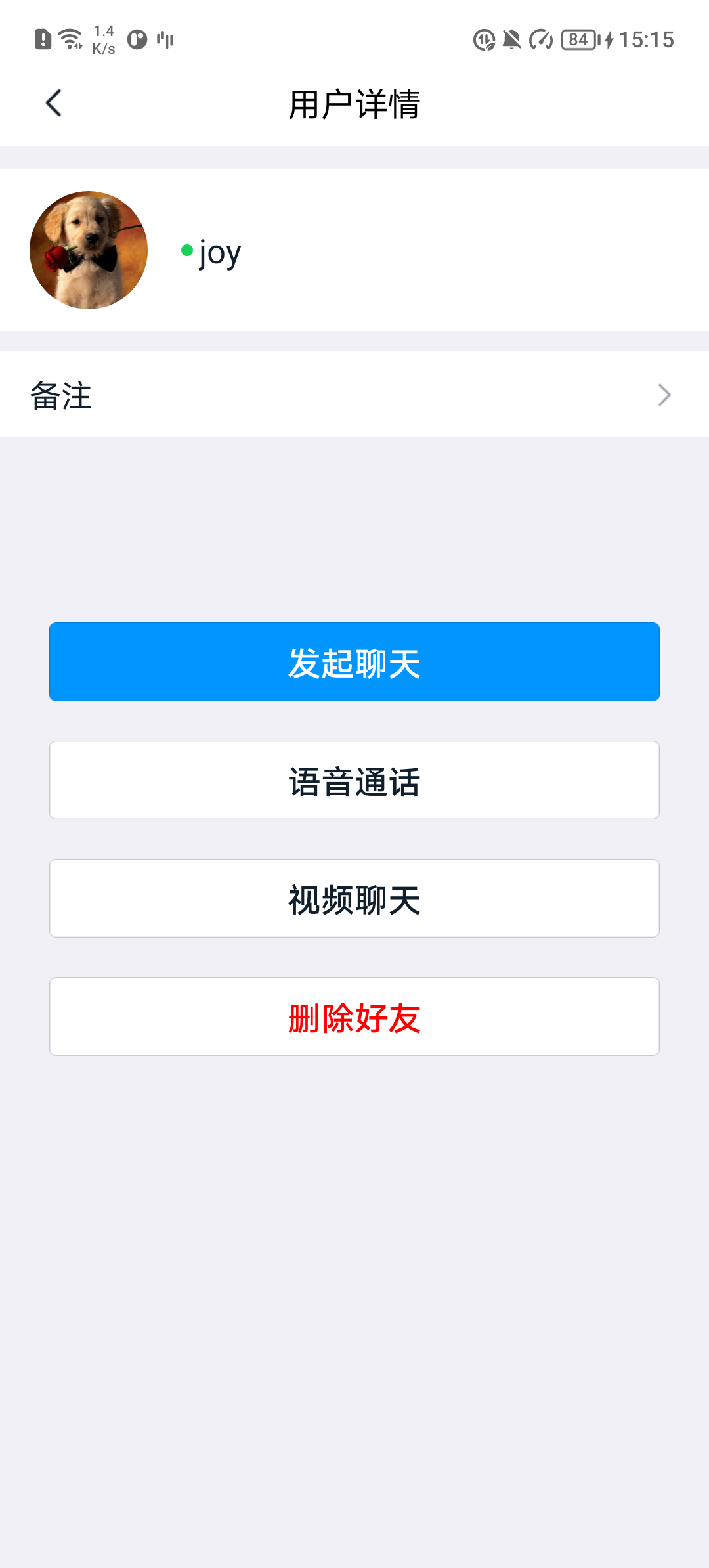Screen dimensions: 709x1568
Task: Tap the 用户详情 title text
Action: pyautogui.click(x=354, y=104)
